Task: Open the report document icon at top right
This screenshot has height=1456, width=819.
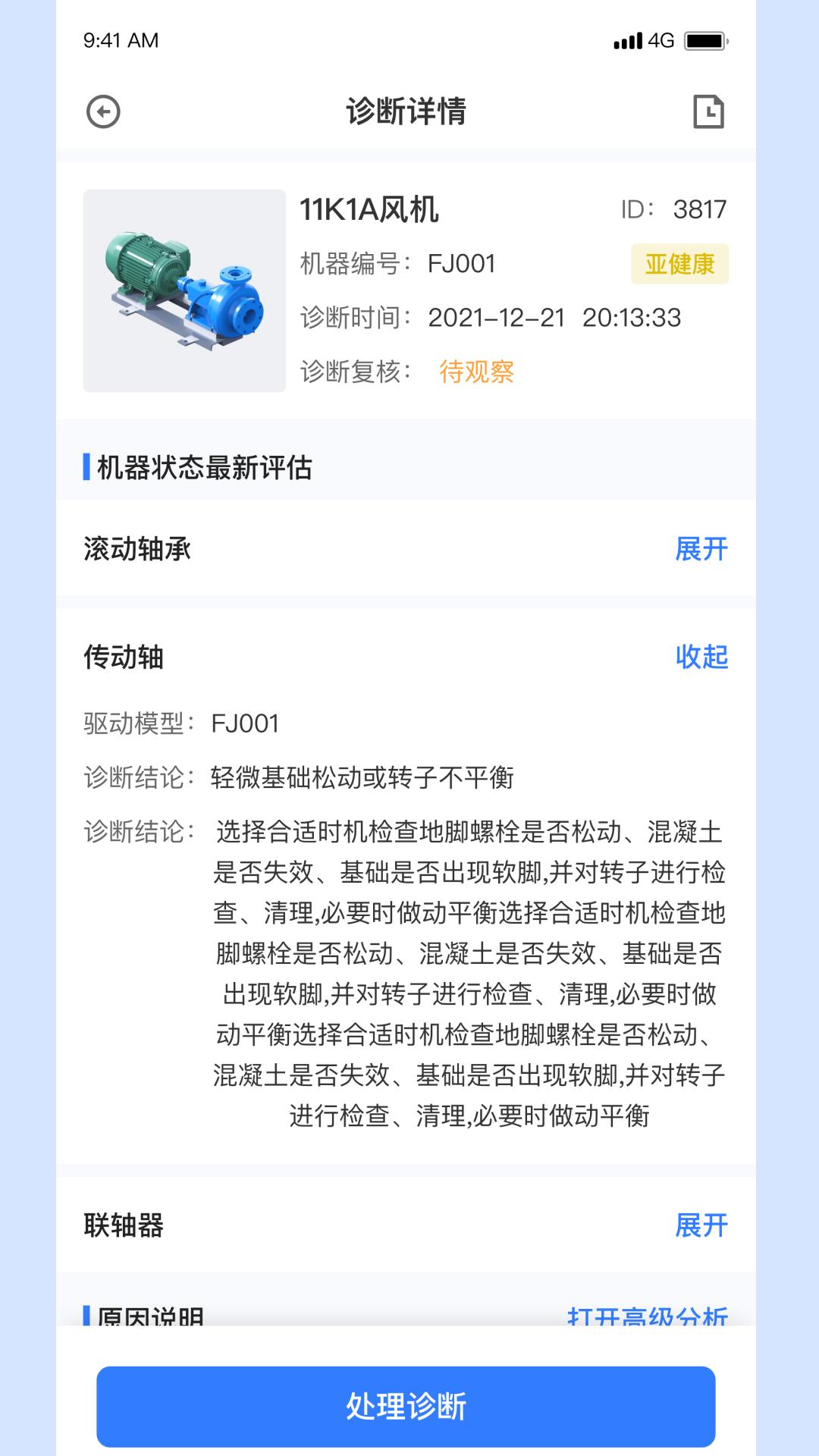Action: tap(708, 111)
